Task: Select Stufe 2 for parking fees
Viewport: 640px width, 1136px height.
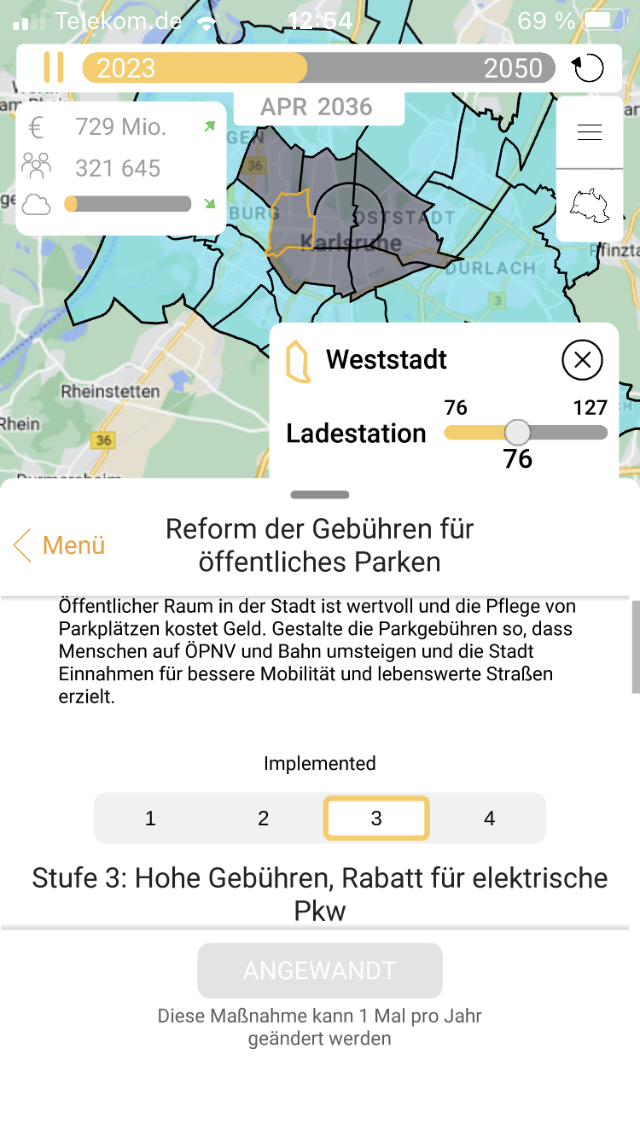Action: pos(263,818)
